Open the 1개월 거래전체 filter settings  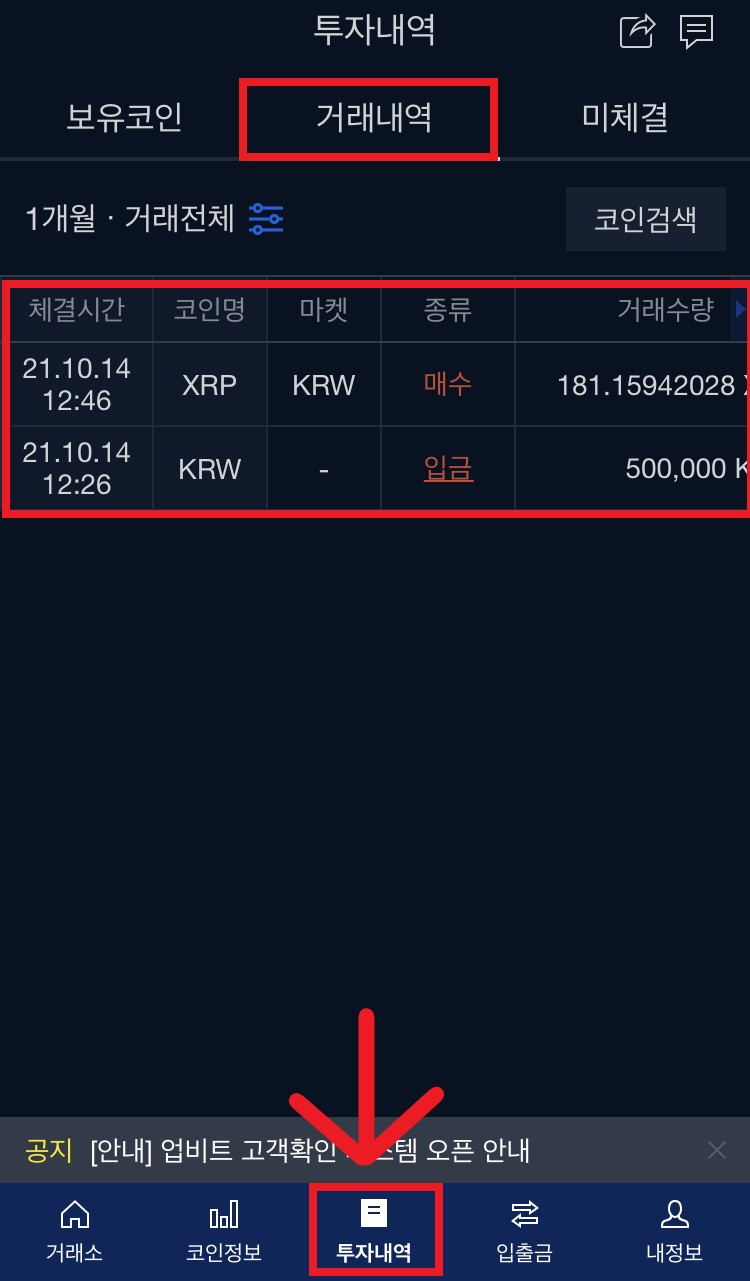coord(266,218)
